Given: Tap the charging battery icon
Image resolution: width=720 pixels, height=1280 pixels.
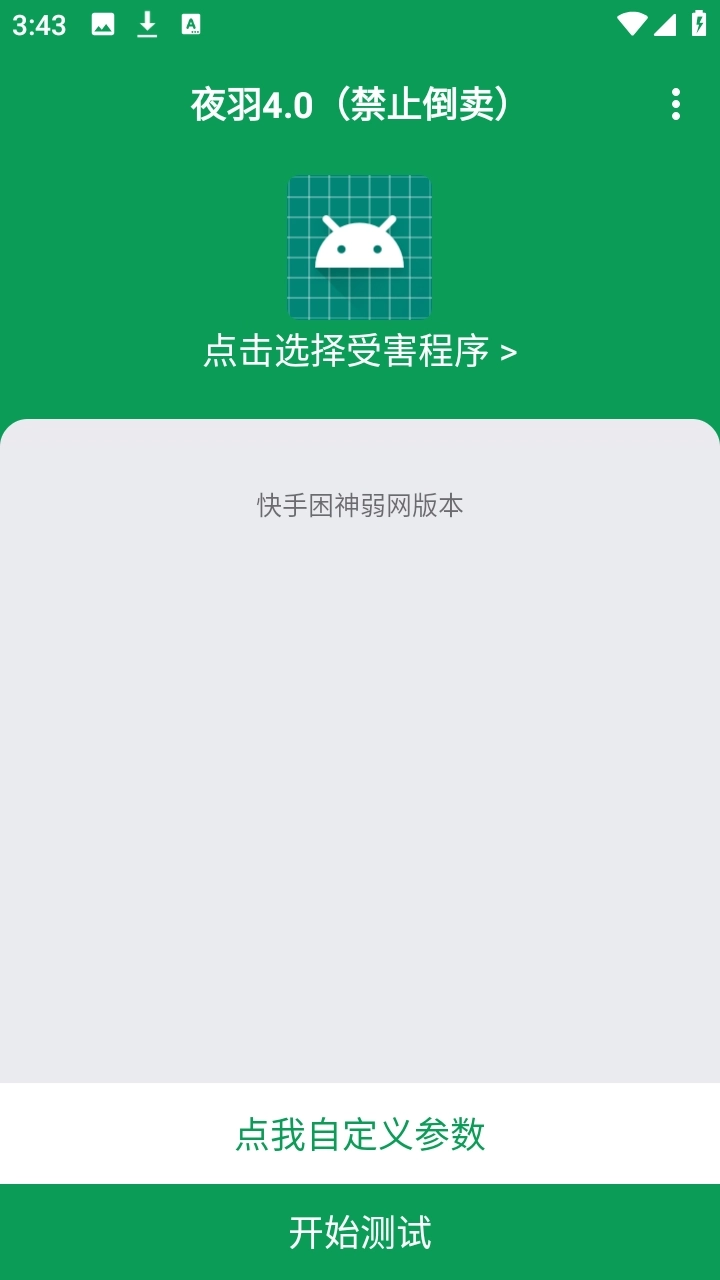Looking at the screenshot, I should click(699, 24).
